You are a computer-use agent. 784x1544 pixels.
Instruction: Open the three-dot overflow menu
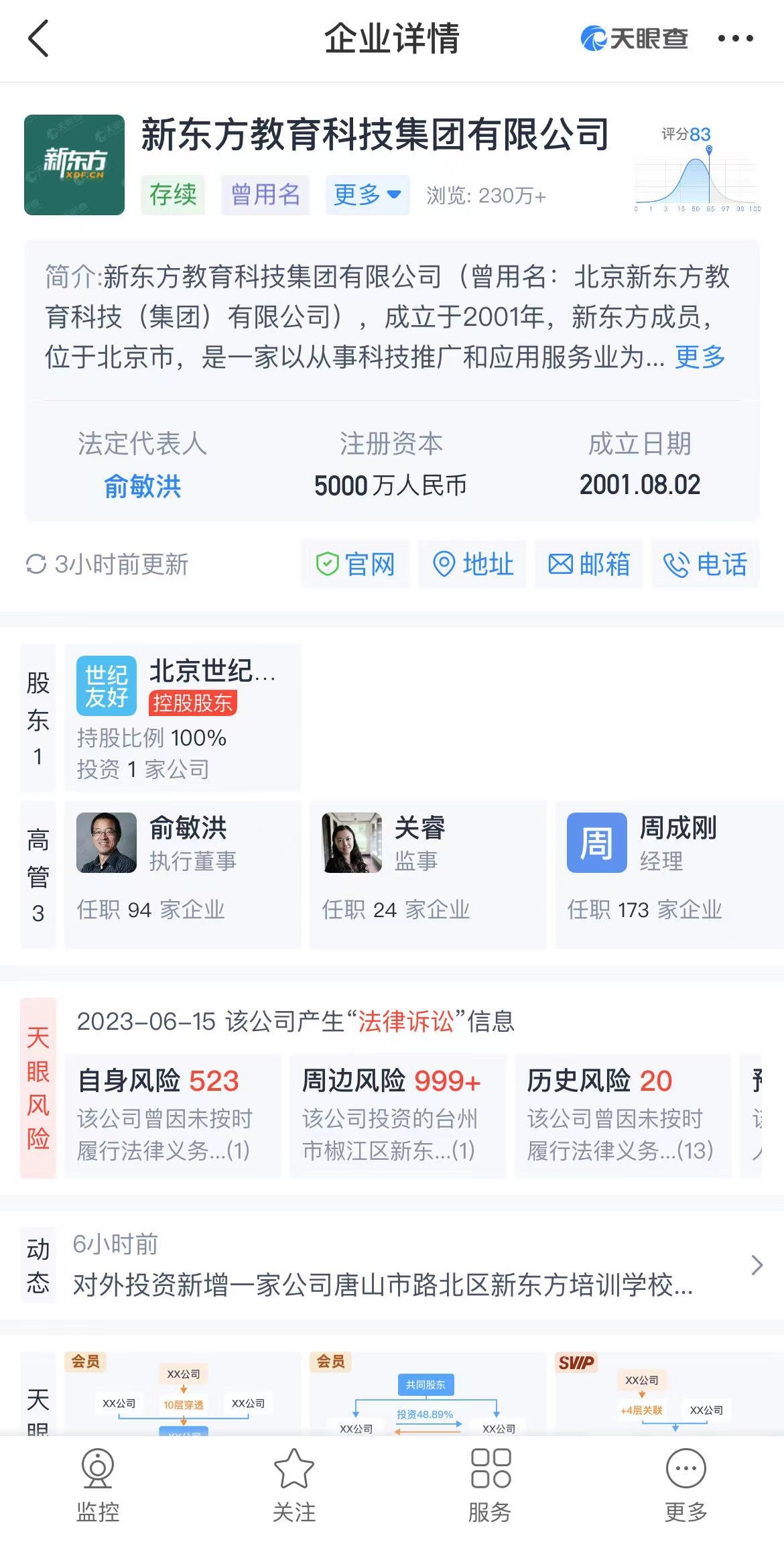click(735, 39)
